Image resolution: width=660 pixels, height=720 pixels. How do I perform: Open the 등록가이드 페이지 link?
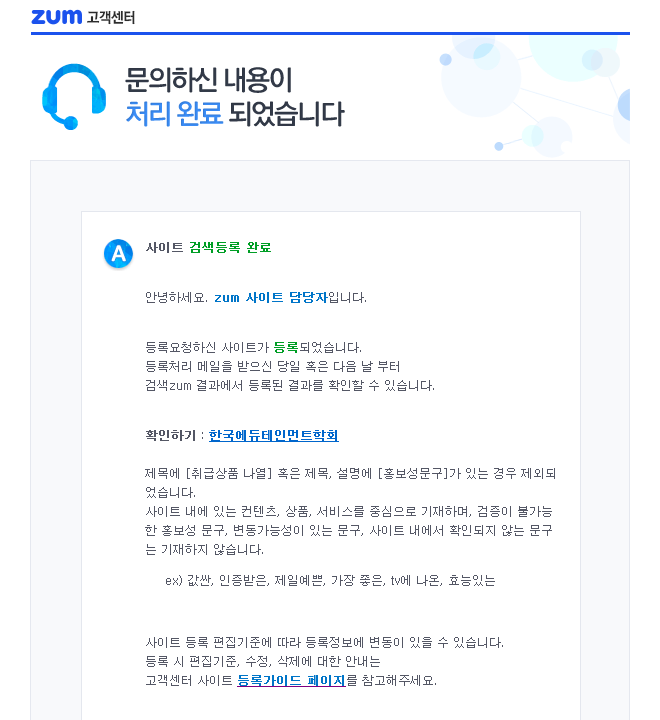click(x=291, y=681)
